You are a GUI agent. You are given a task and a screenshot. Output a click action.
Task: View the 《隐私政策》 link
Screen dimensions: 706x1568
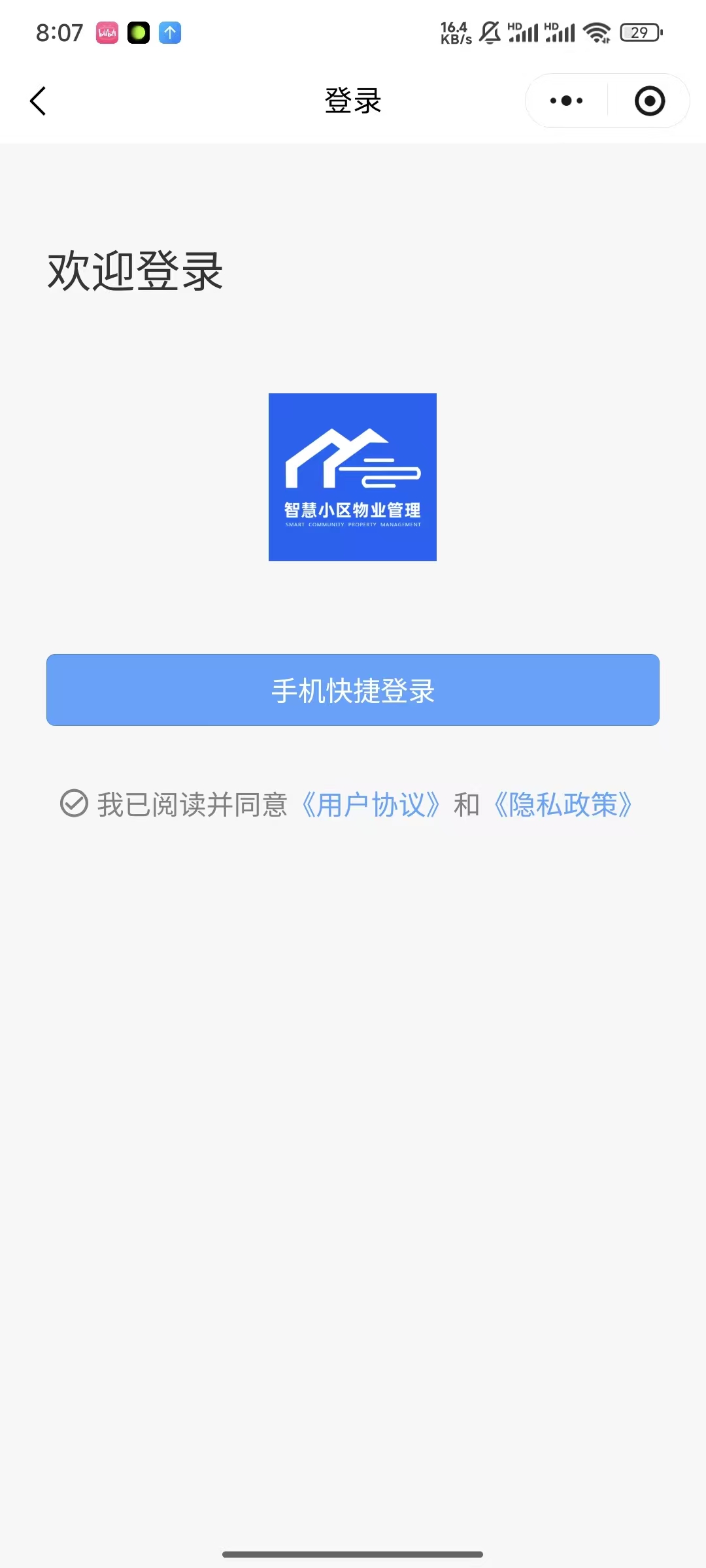pyautogui.click(x=563, y=805)
